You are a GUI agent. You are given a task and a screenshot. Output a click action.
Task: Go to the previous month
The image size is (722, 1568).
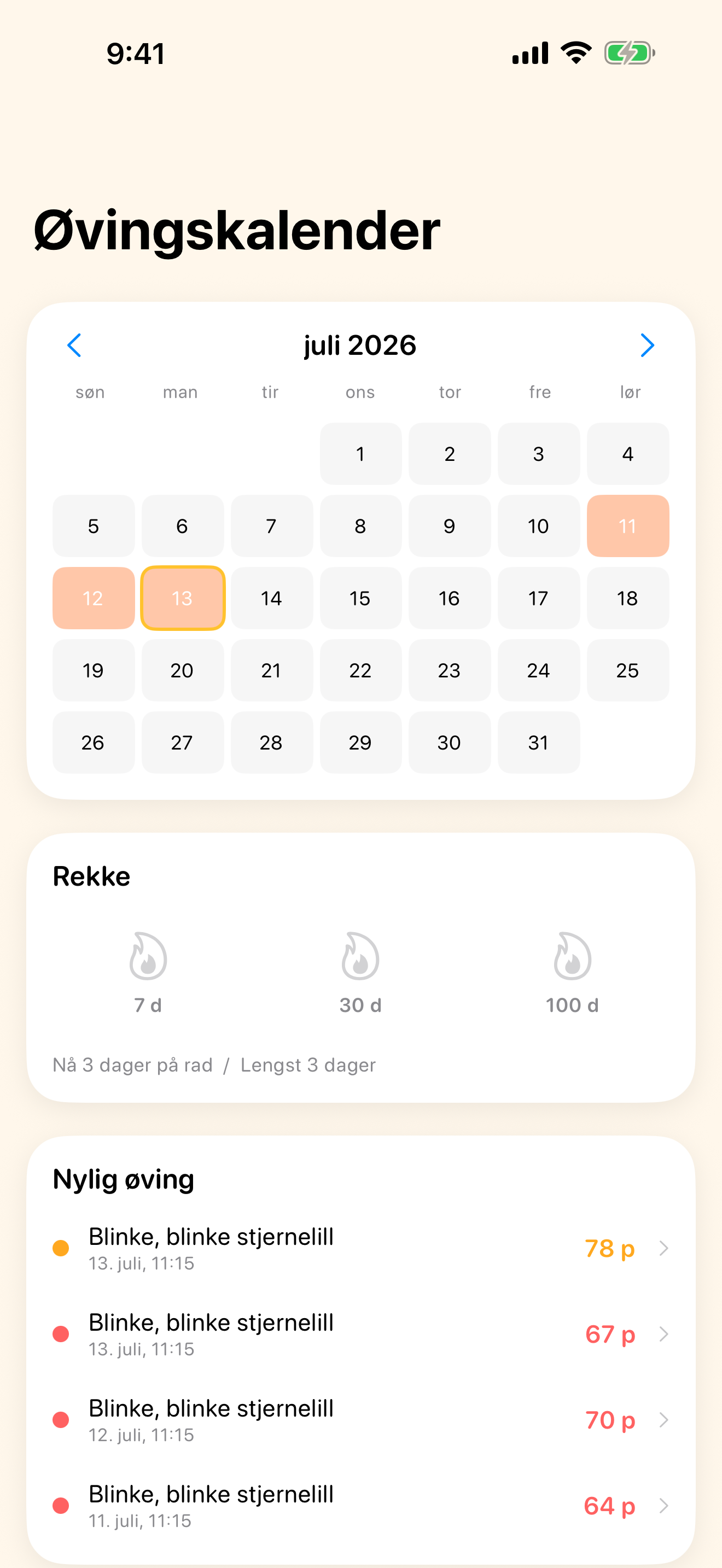[74, 345]
